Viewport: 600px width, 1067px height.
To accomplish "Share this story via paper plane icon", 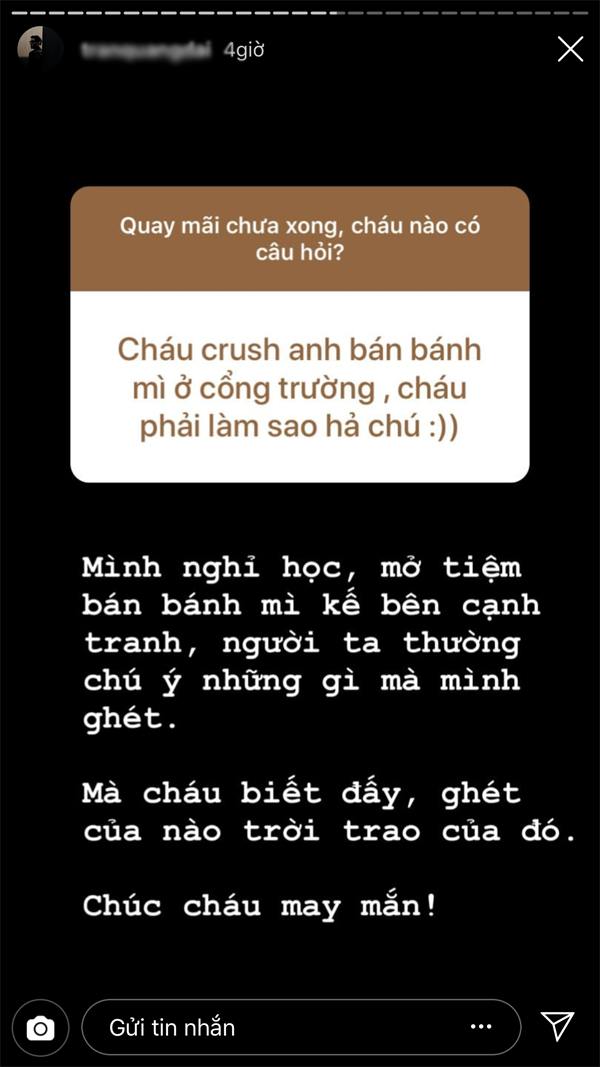I will click(557, 1025).
